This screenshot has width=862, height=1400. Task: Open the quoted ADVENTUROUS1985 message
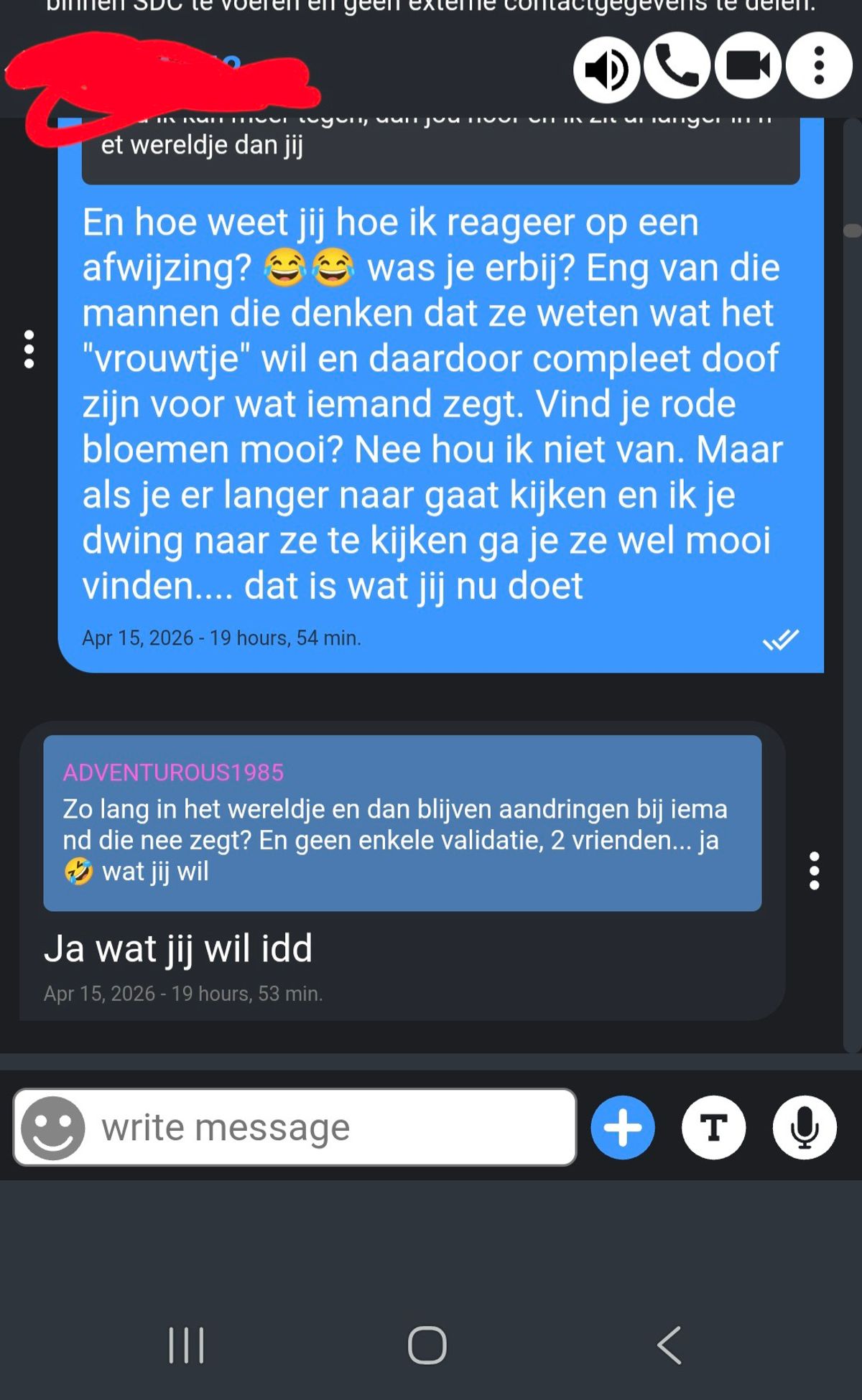(x=402, y=823)
